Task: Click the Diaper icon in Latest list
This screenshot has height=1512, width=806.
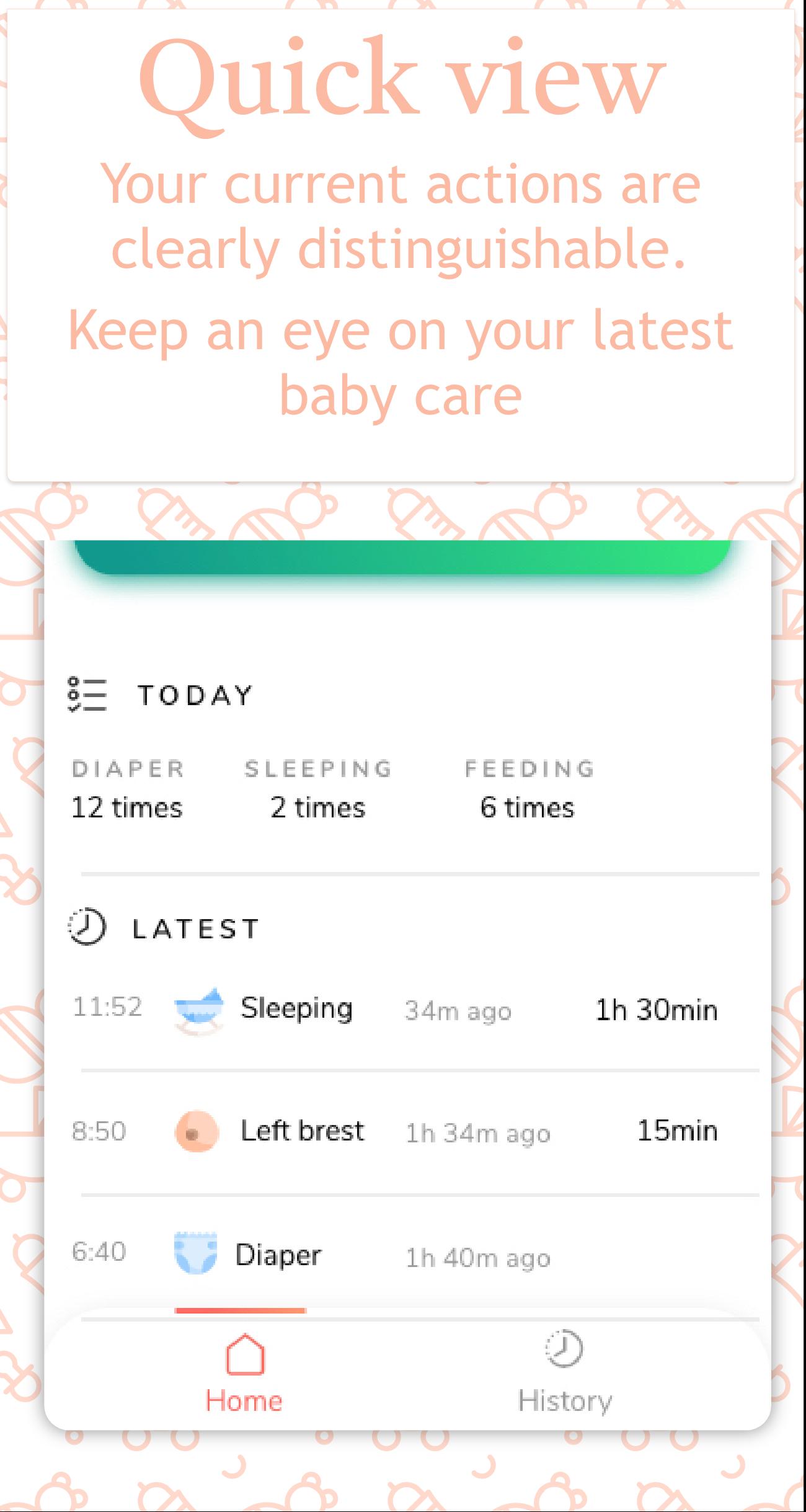Action: [x=196, y=1254]
